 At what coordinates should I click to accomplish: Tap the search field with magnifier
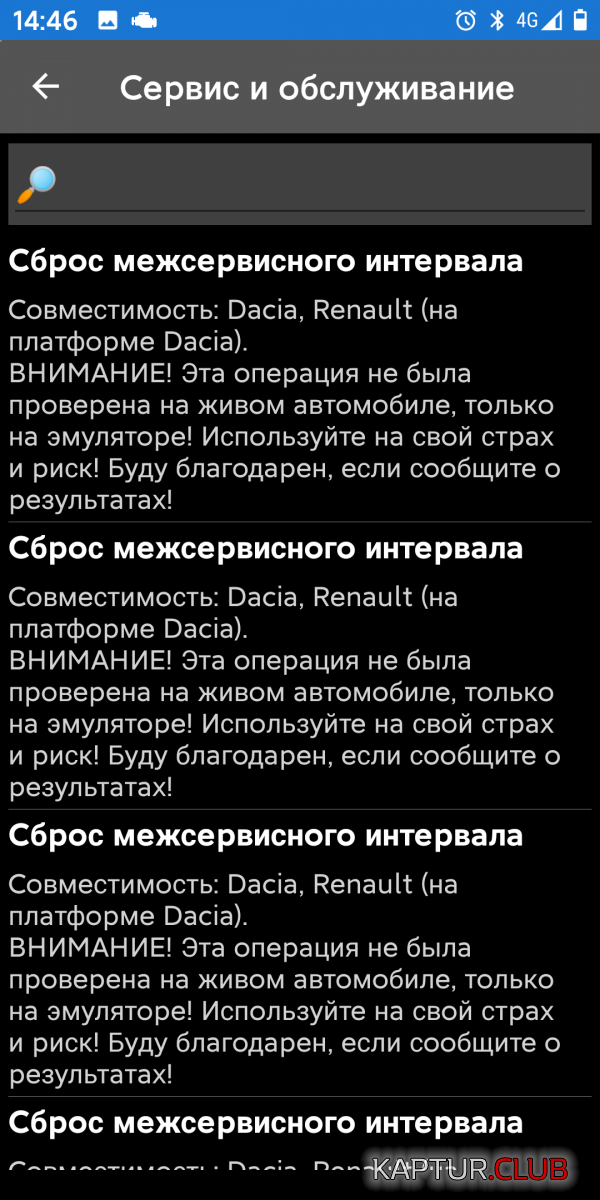(x=300, y=184)
